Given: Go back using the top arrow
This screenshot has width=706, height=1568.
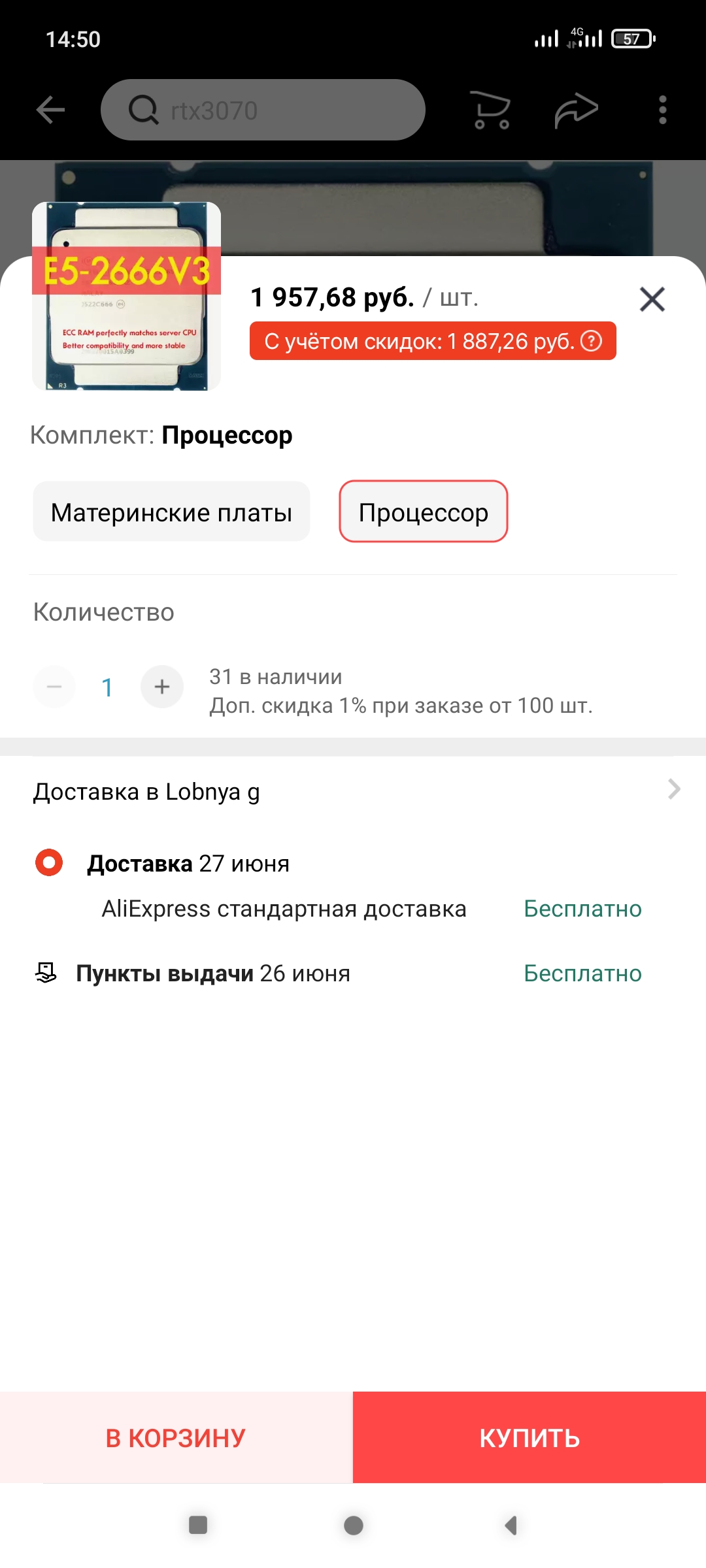Looking at the screenshot, I should 50,110.
